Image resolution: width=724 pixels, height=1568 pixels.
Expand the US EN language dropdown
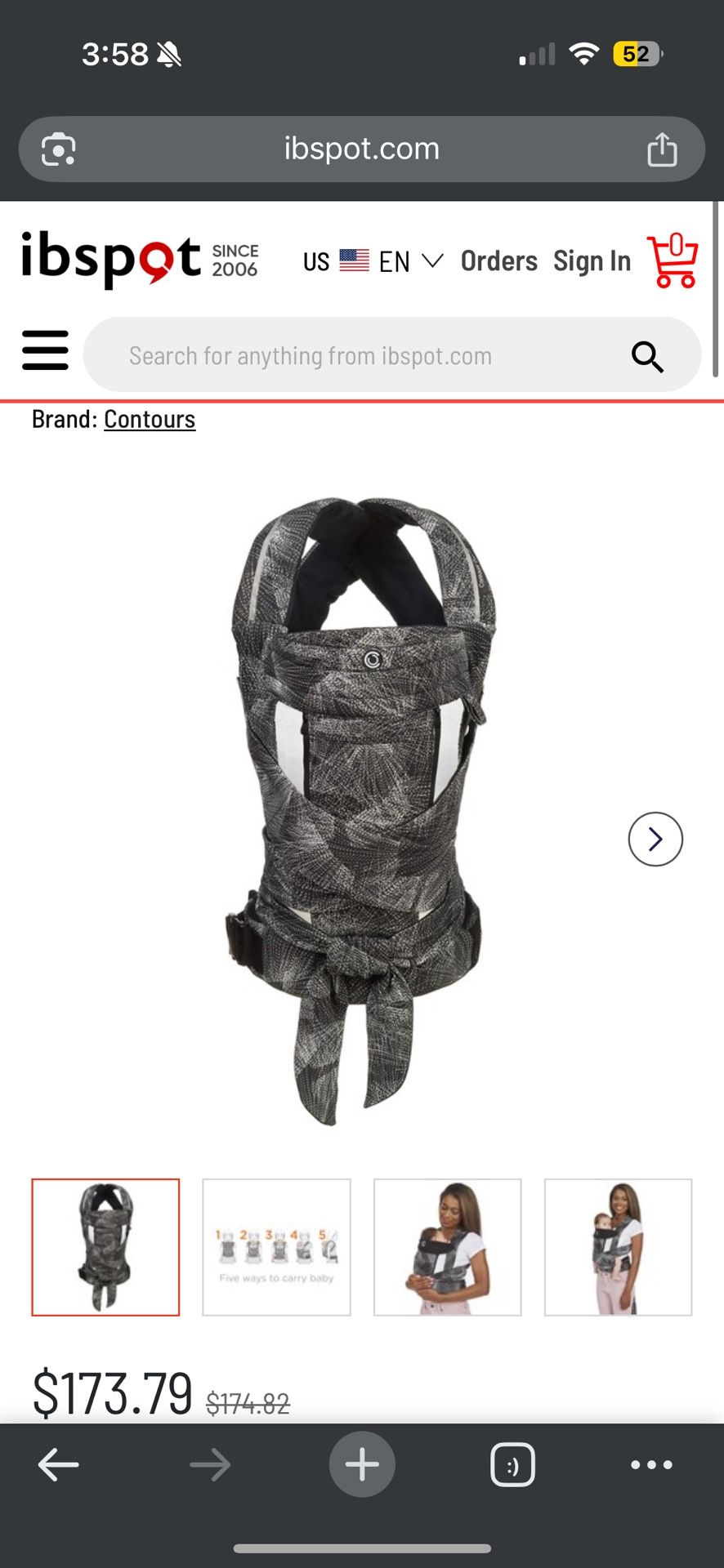[373, 261]
